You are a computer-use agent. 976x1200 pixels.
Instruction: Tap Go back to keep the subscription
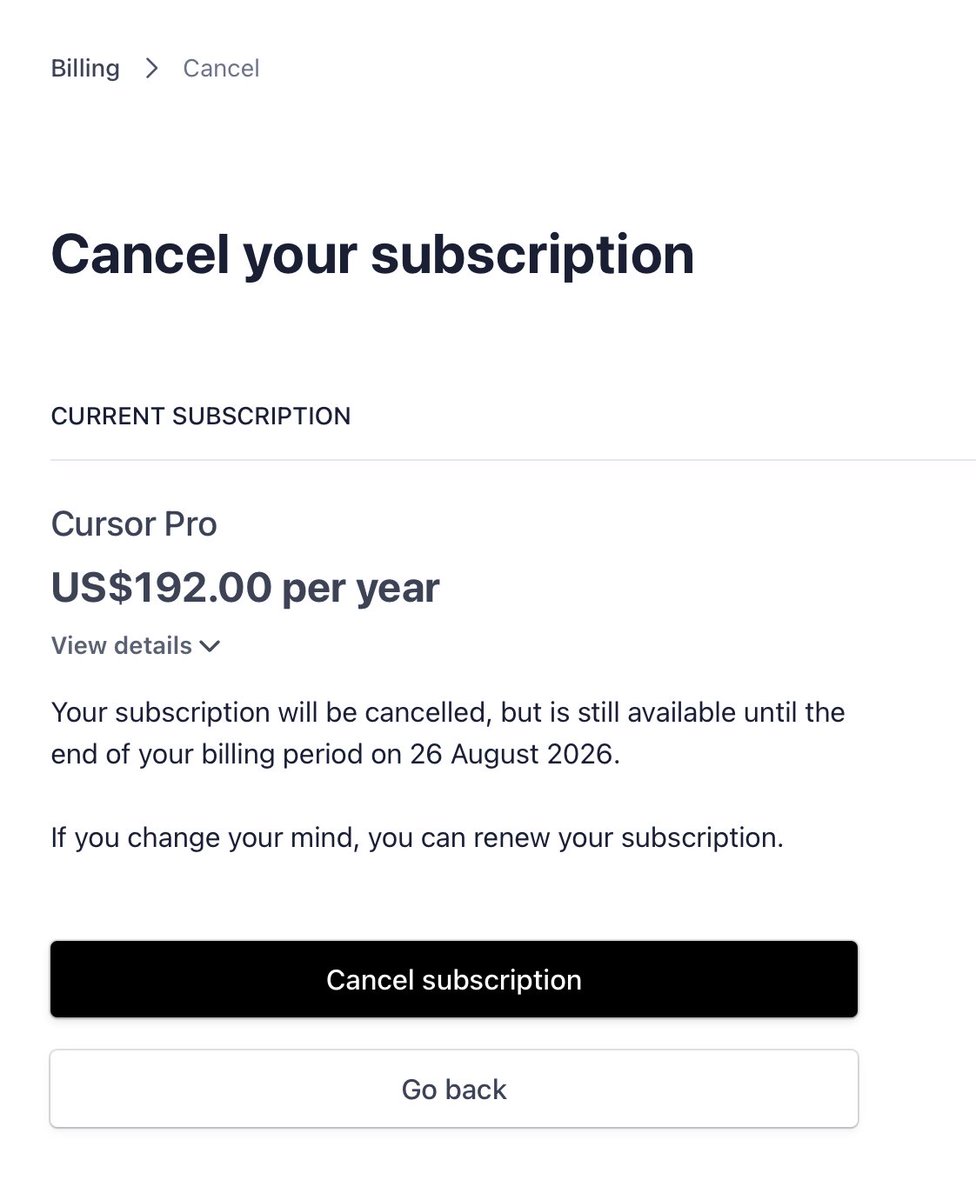tap(454, 1088)
